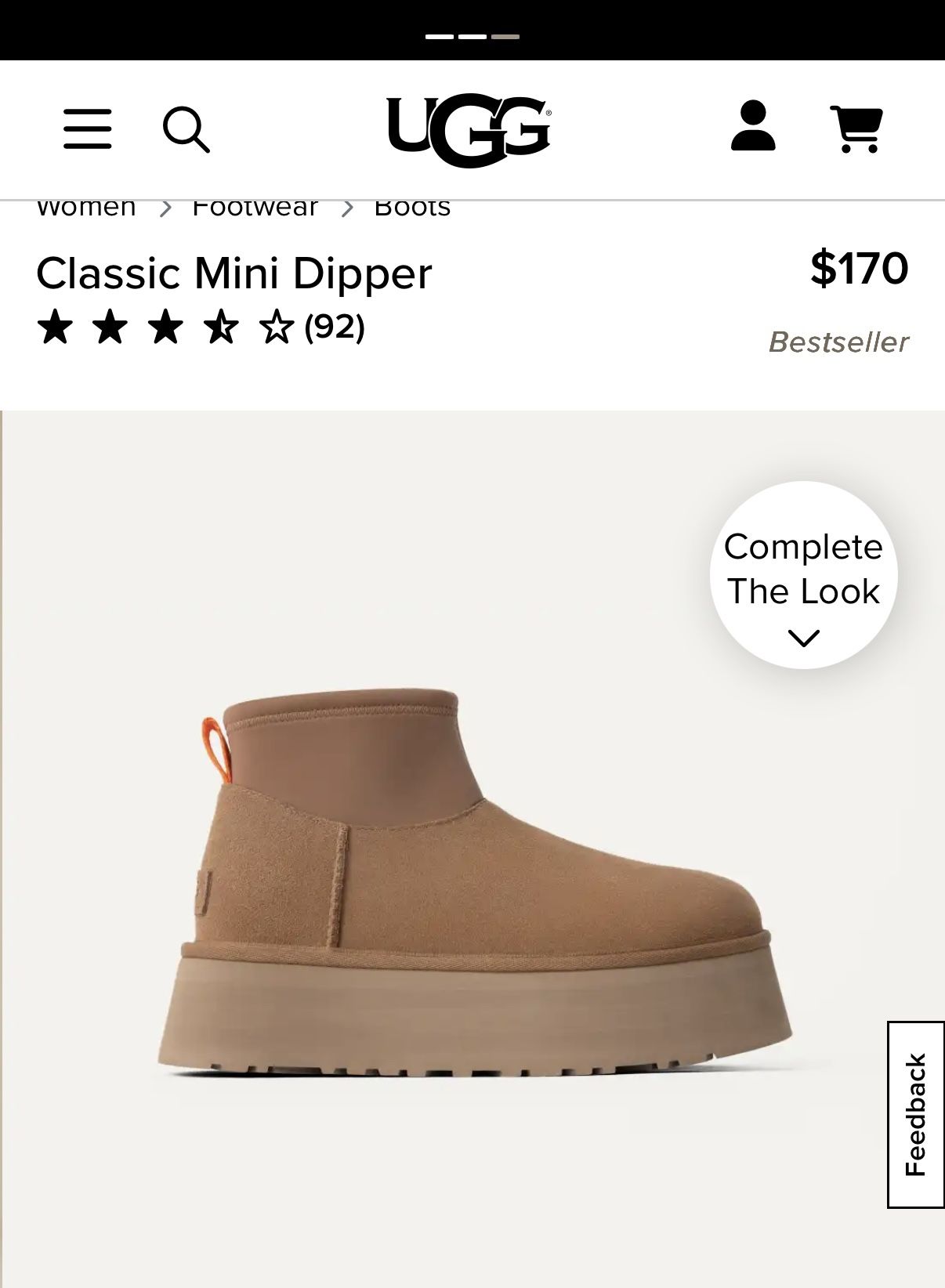Open the search icon
The width and height of the screenshot is (945, 1288).
click(186, 129)
